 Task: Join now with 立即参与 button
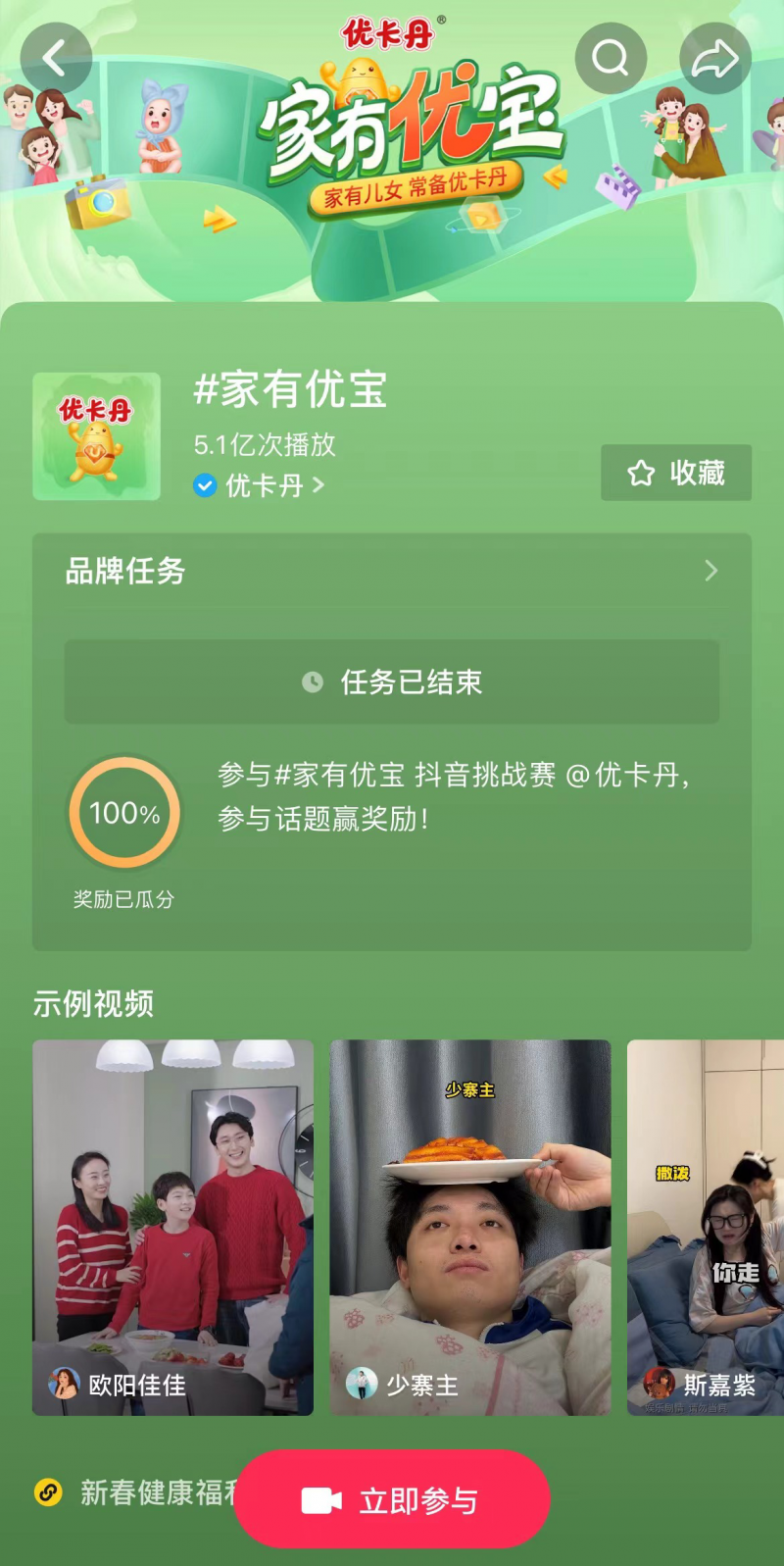point(392,1499)
